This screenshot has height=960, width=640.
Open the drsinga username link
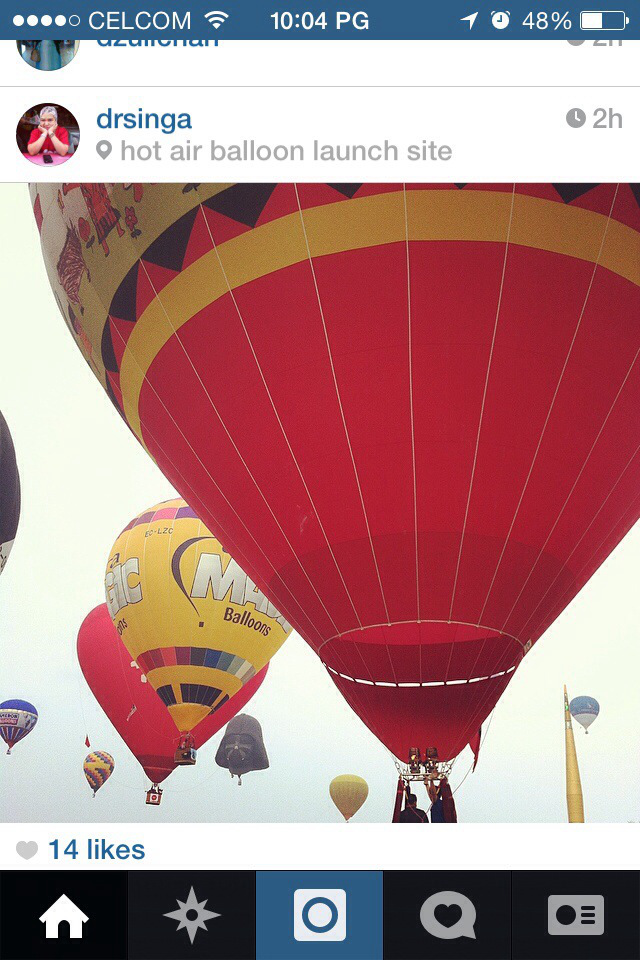pyautogui.click(x=144, y=119)
